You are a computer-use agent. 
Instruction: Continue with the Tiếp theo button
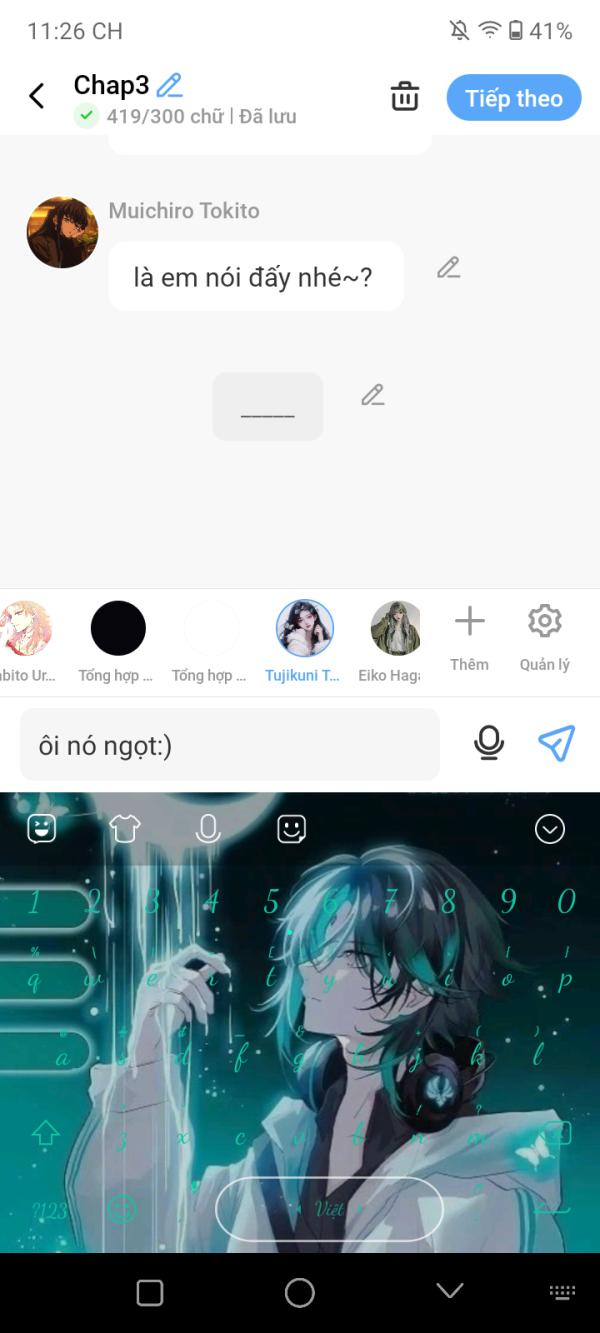coord(514,98)
